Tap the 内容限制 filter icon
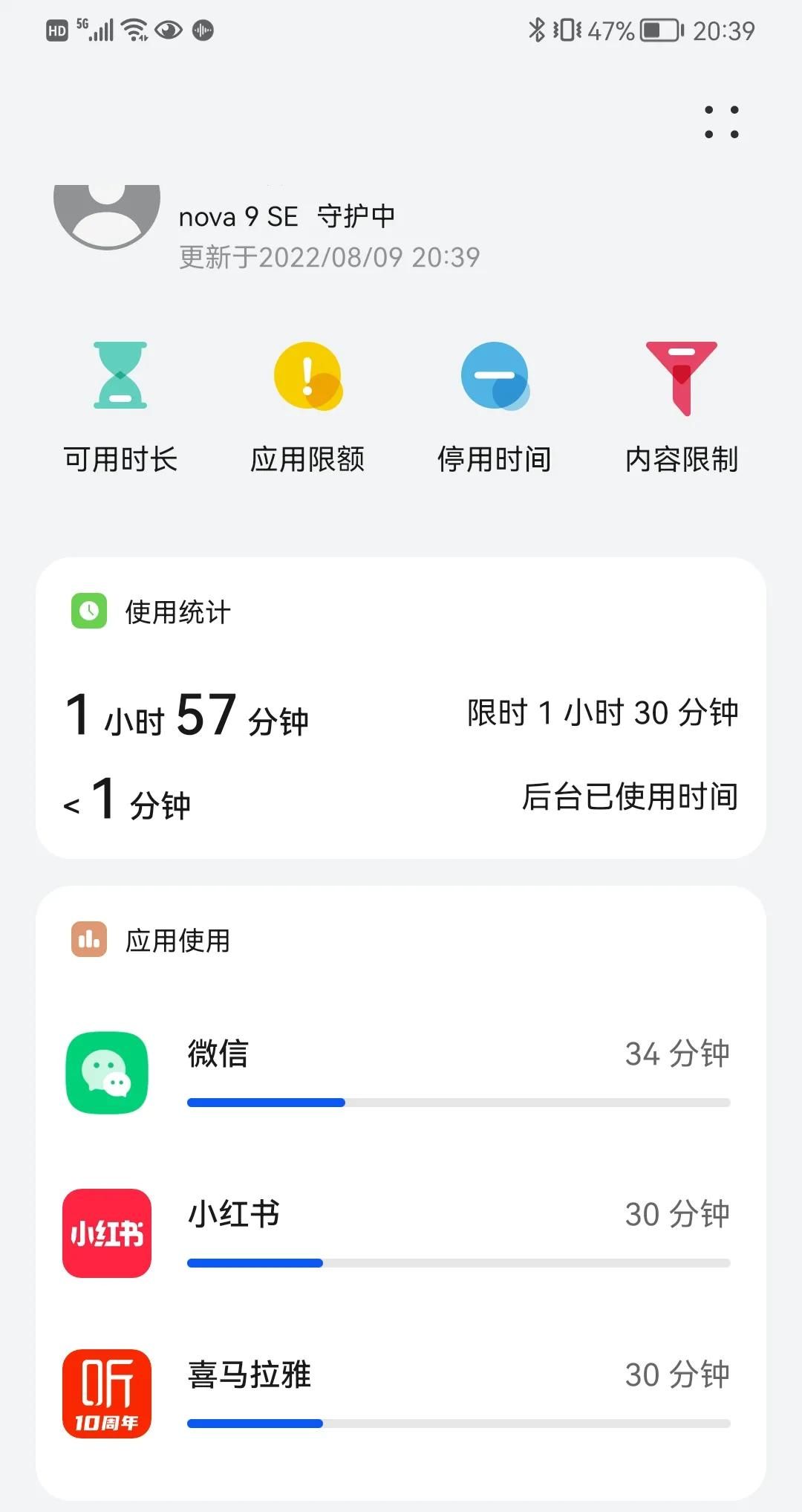Screen dimensions: 802x1512 tap(681, 377)
